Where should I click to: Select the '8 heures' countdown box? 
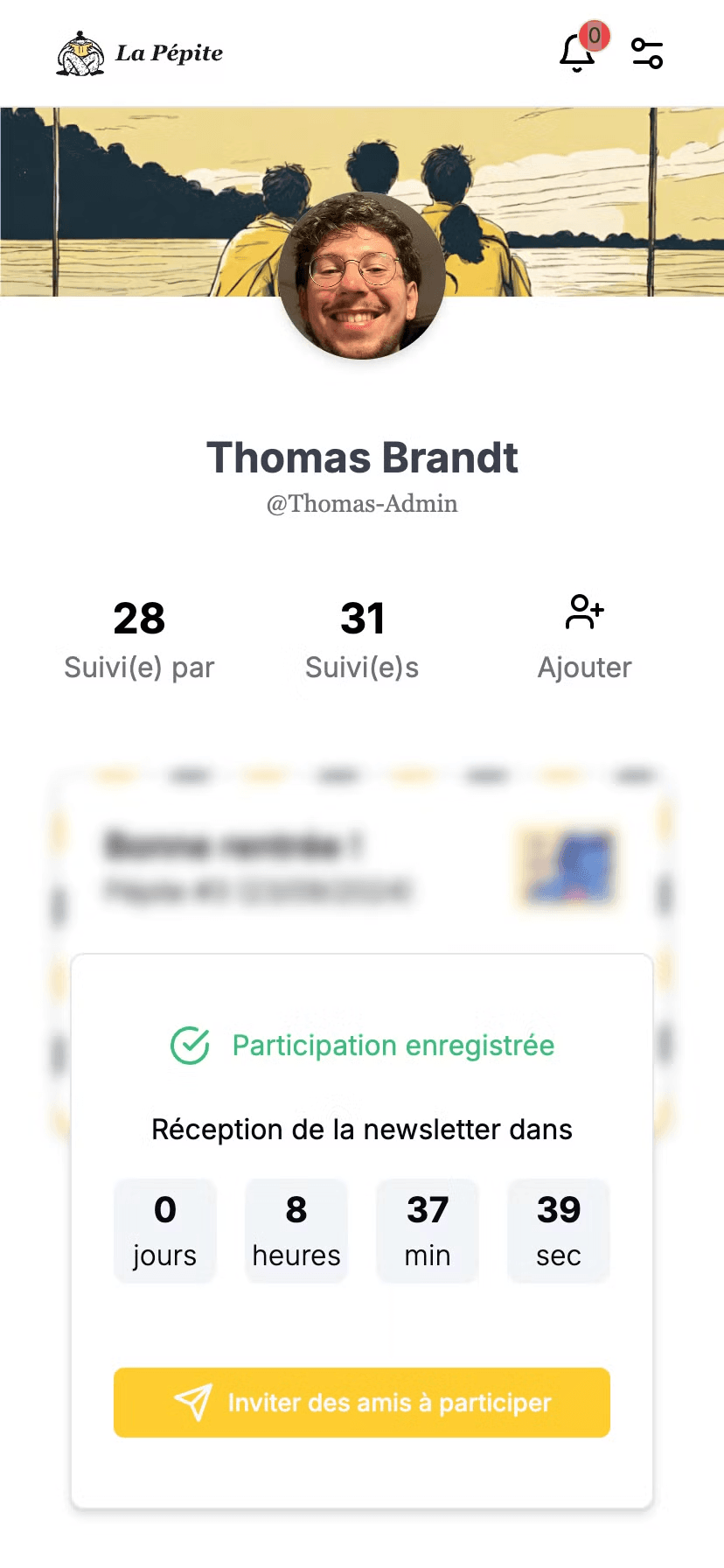pos(296,1230)
